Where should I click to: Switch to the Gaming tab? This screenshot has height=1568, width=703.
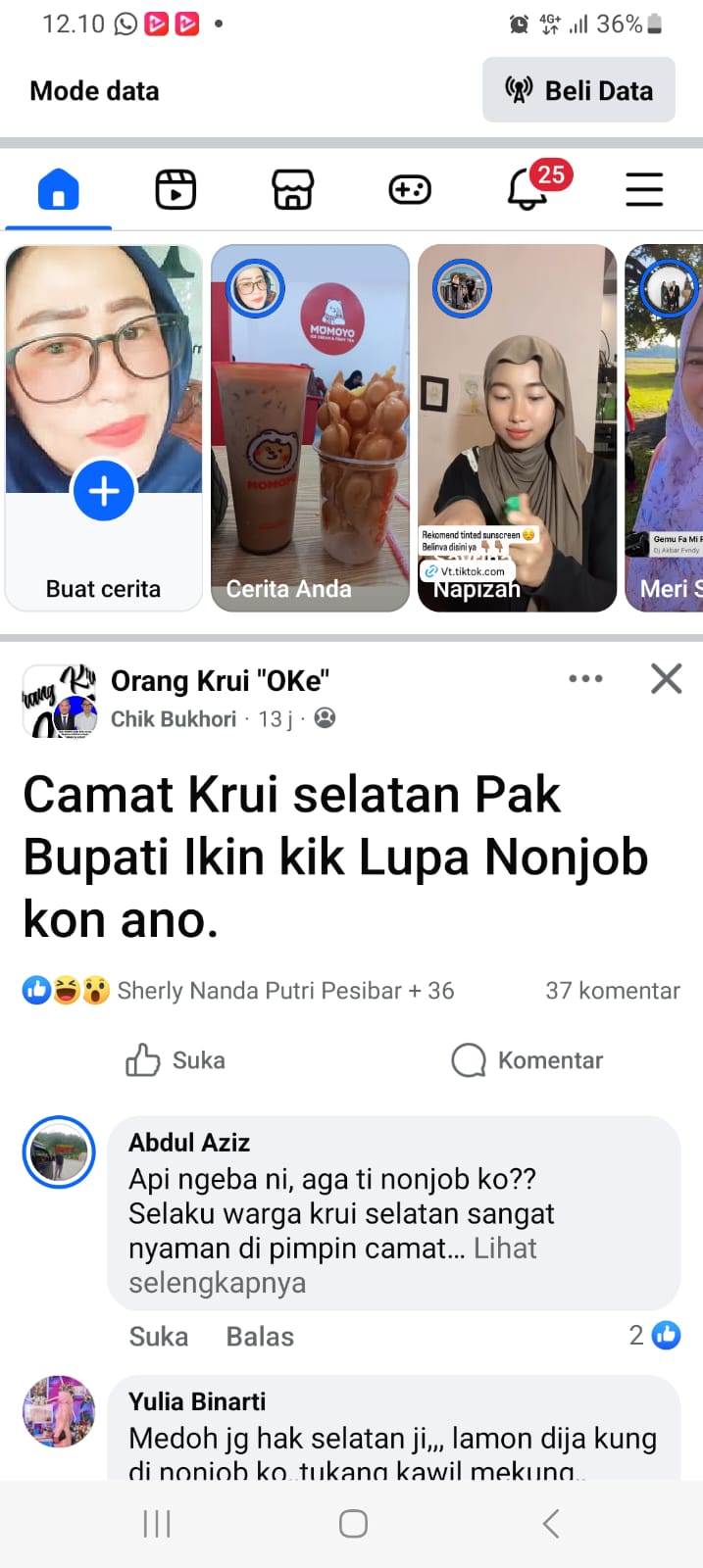click(x=410, y=189)
